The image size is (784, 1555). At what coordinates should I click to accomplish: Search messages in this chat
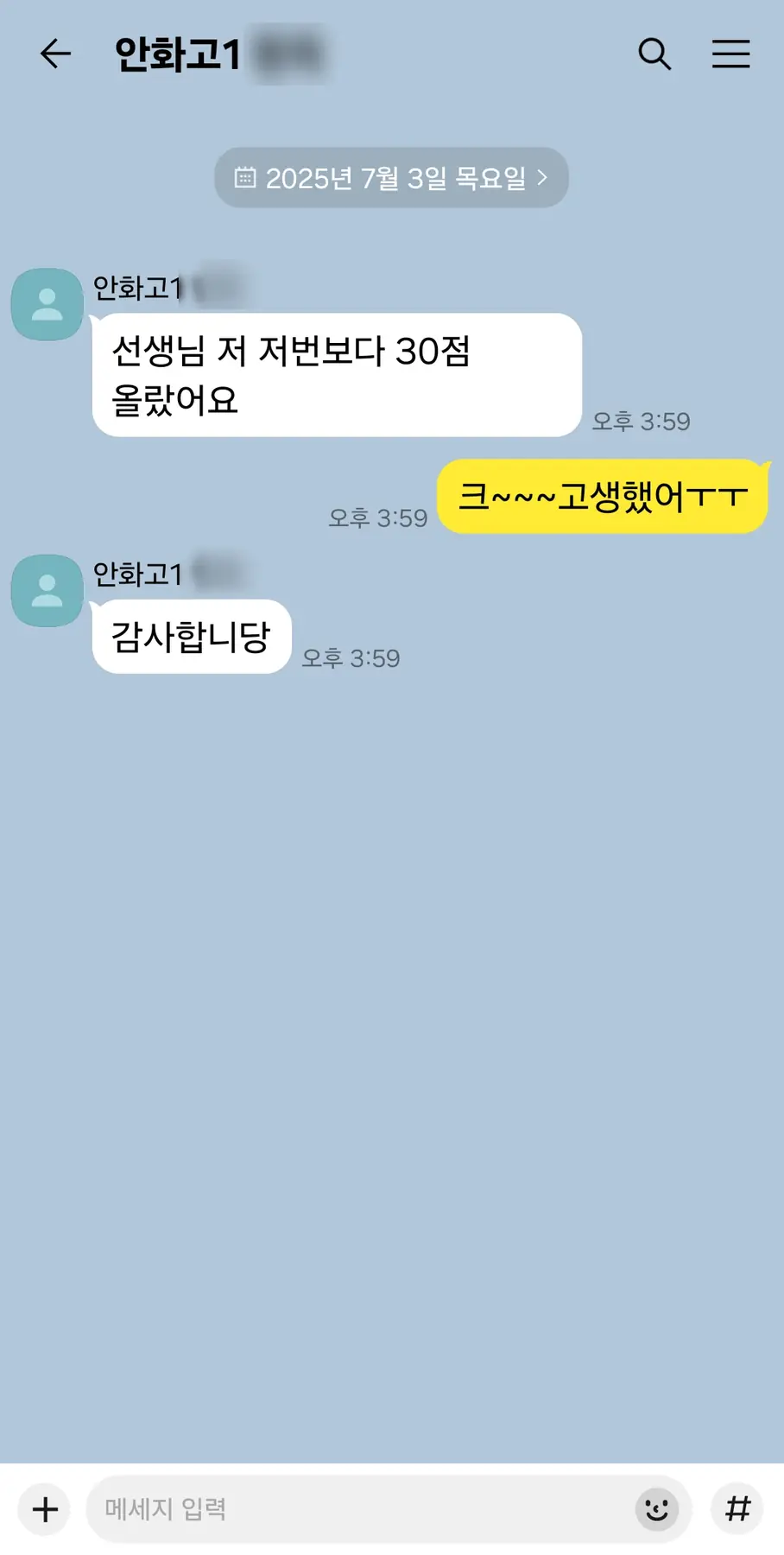click(654, 54)
